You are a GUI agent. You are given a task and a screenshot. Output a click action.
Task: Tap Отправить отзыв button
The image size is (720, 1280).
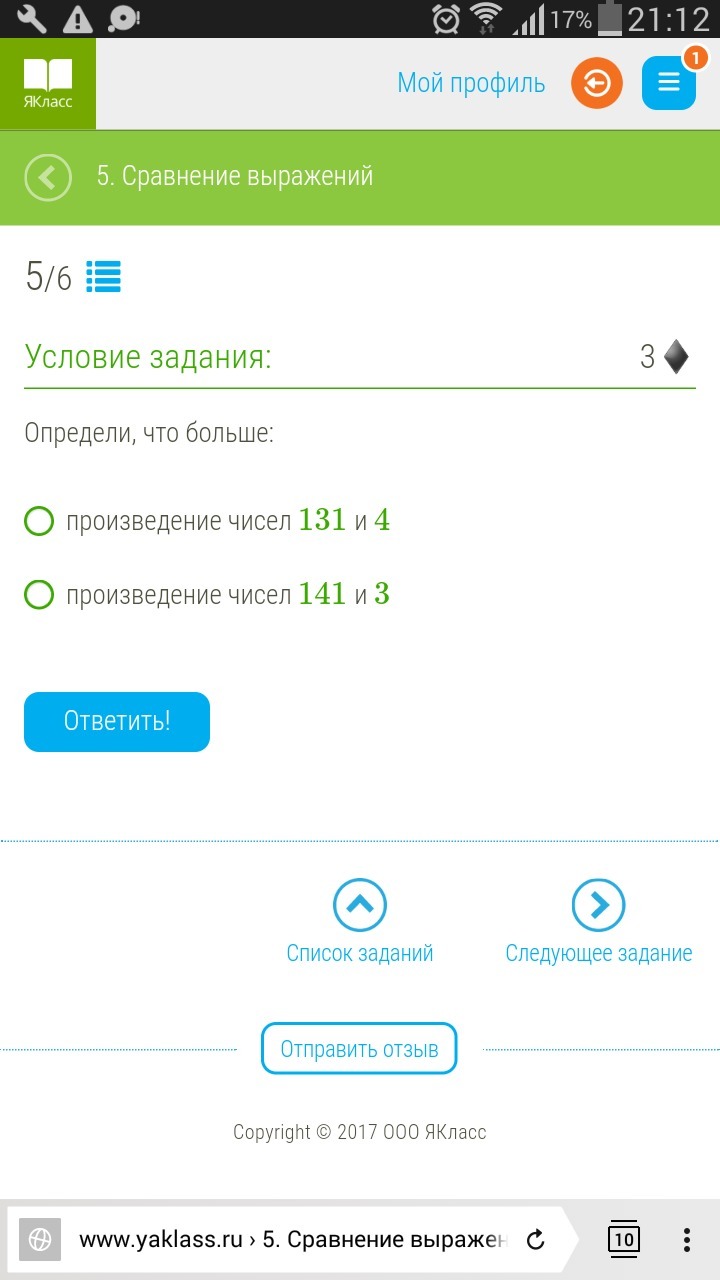tap(359, 1049)
